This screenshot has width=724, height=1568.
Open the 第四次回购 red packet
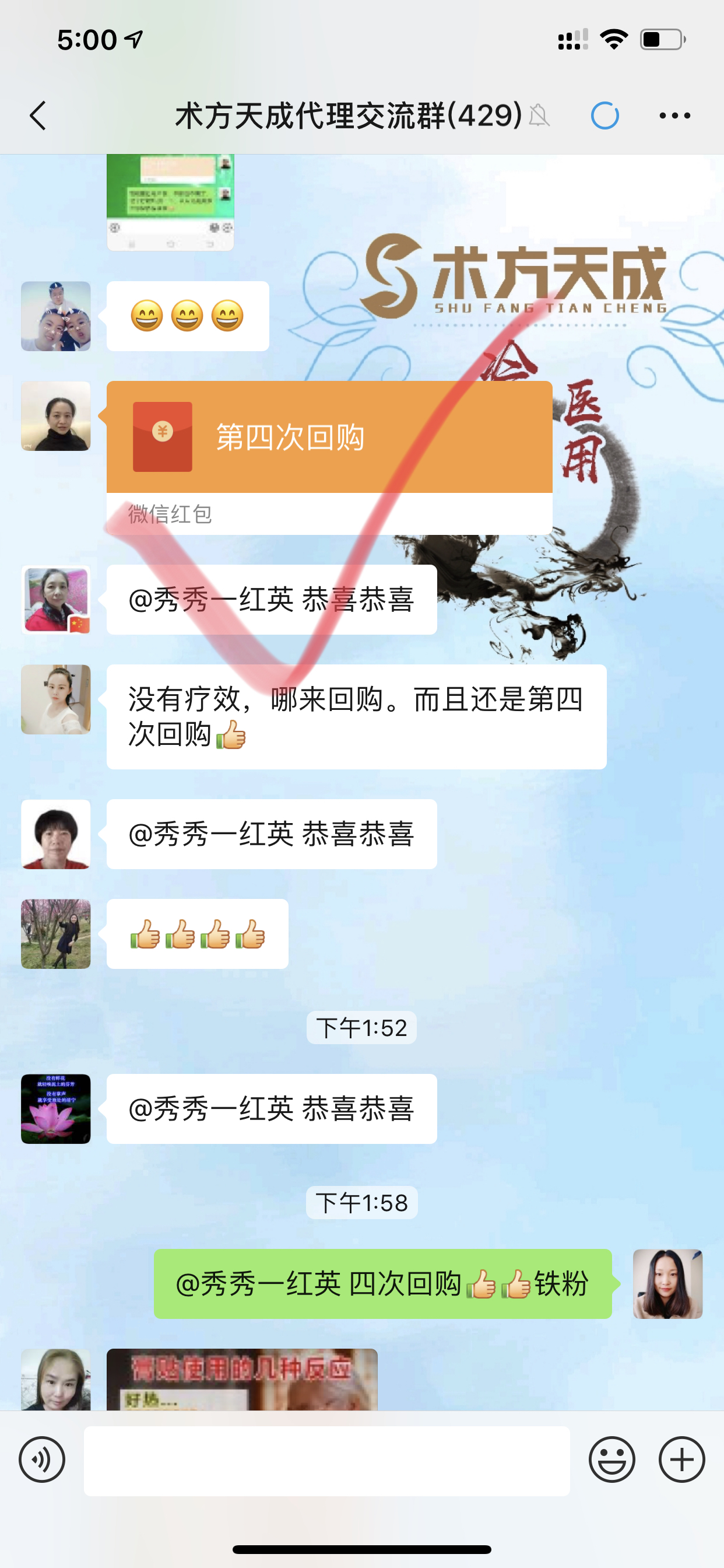329,437
